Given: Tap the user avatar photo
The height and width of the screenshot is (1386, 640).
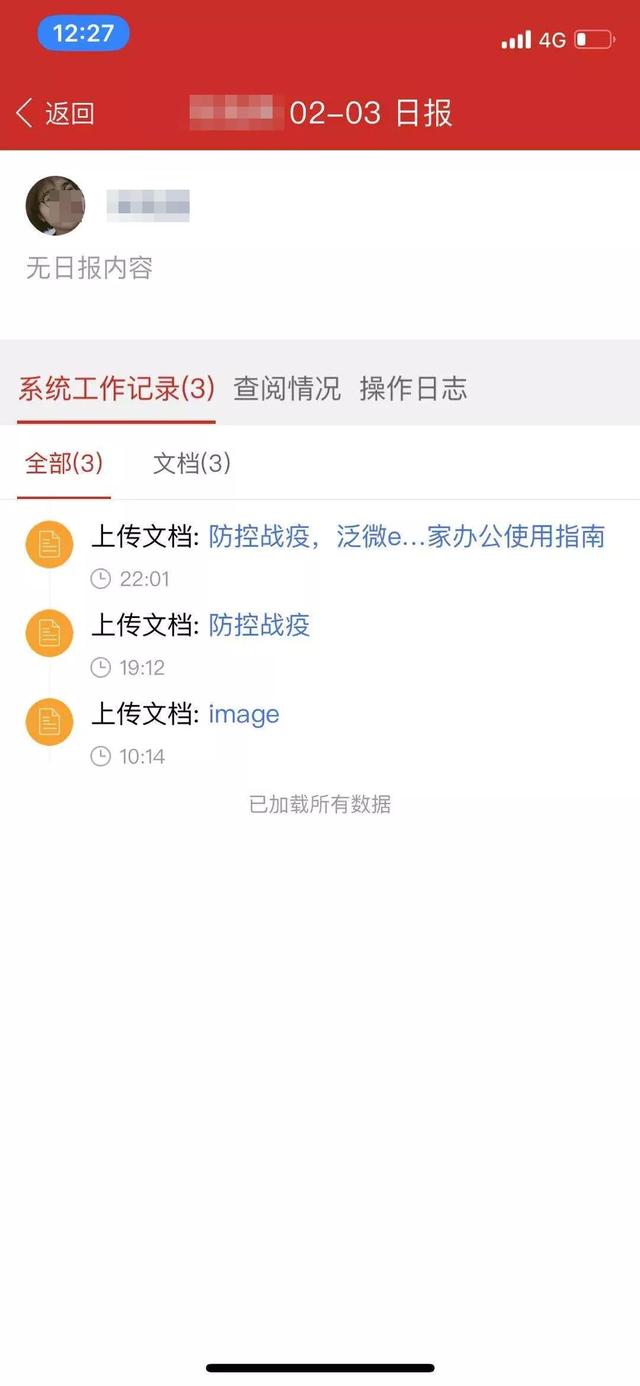Looking at the screenshot, I should pos(55,206).
